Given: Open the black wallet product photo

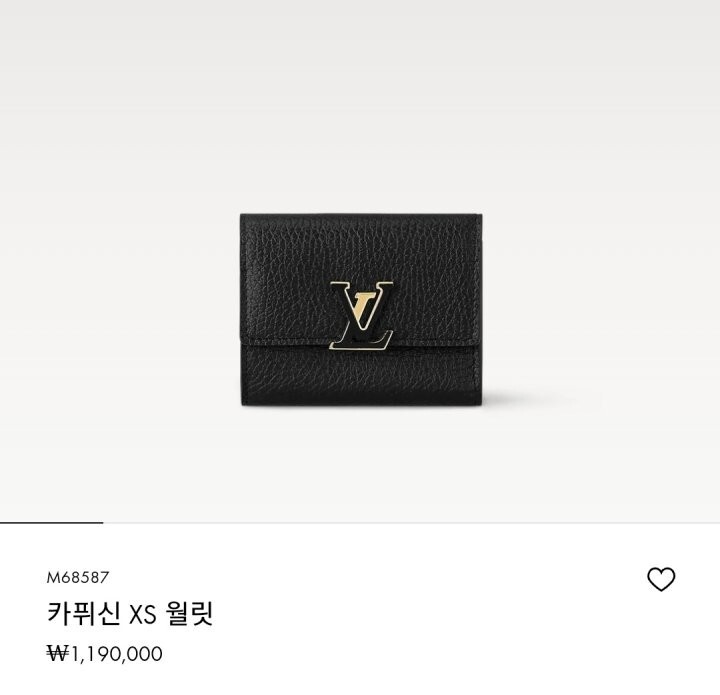Looking at the screenshot, I should 360,312.
